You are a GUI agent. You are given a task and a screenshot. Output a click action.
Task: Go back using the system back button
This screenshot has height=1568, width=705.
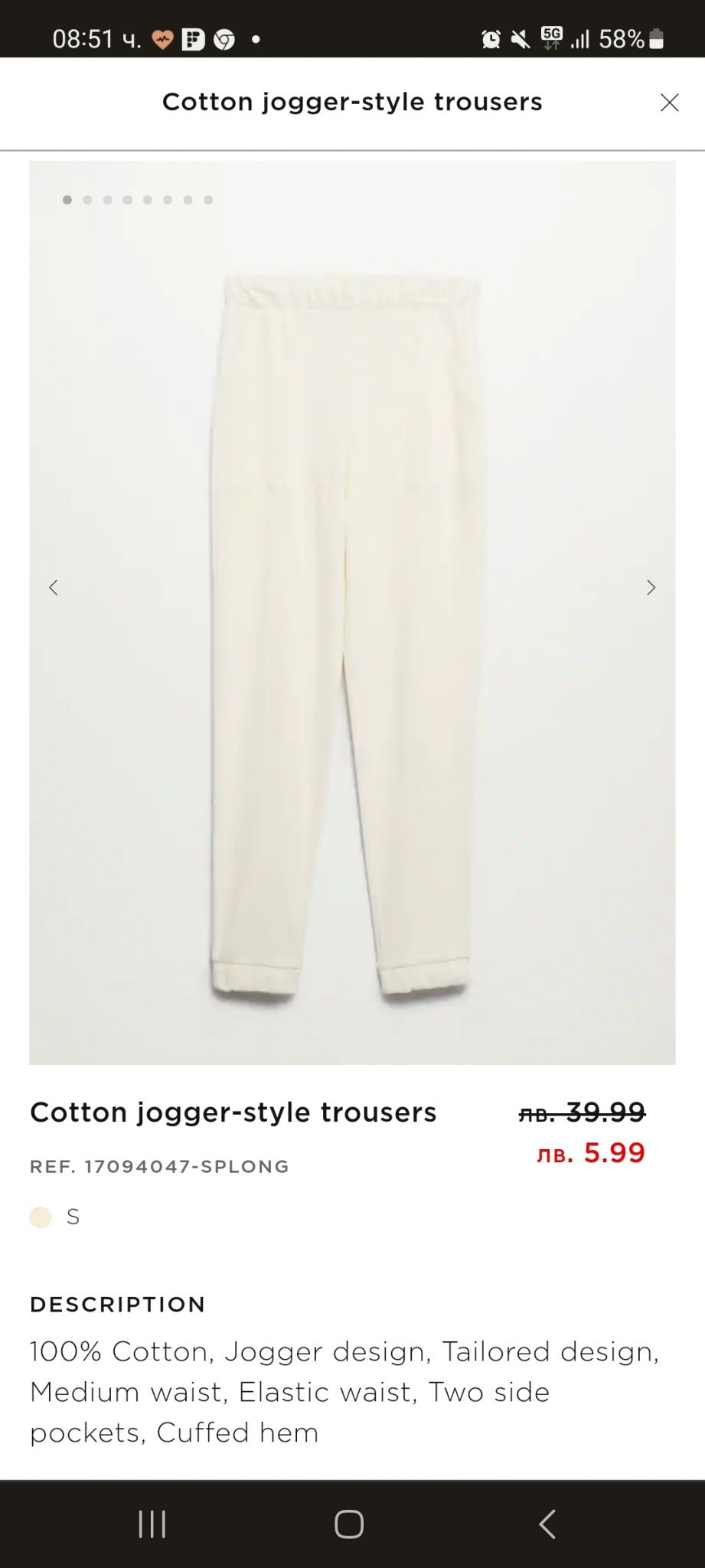(547, 1524)
